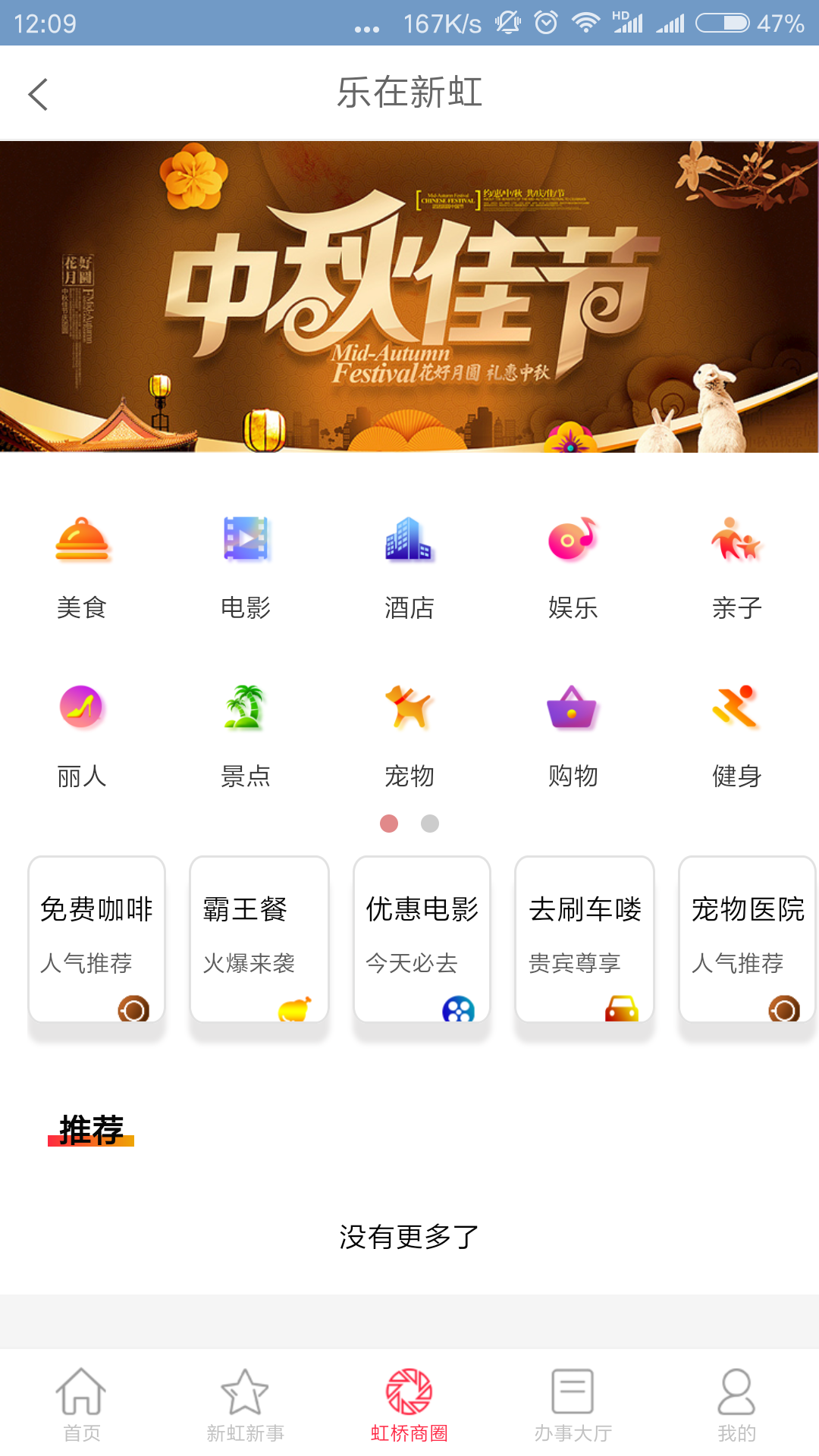819x1456 pixels.
Task: Go back using the top-left arrow
Action: coord(38,94)
